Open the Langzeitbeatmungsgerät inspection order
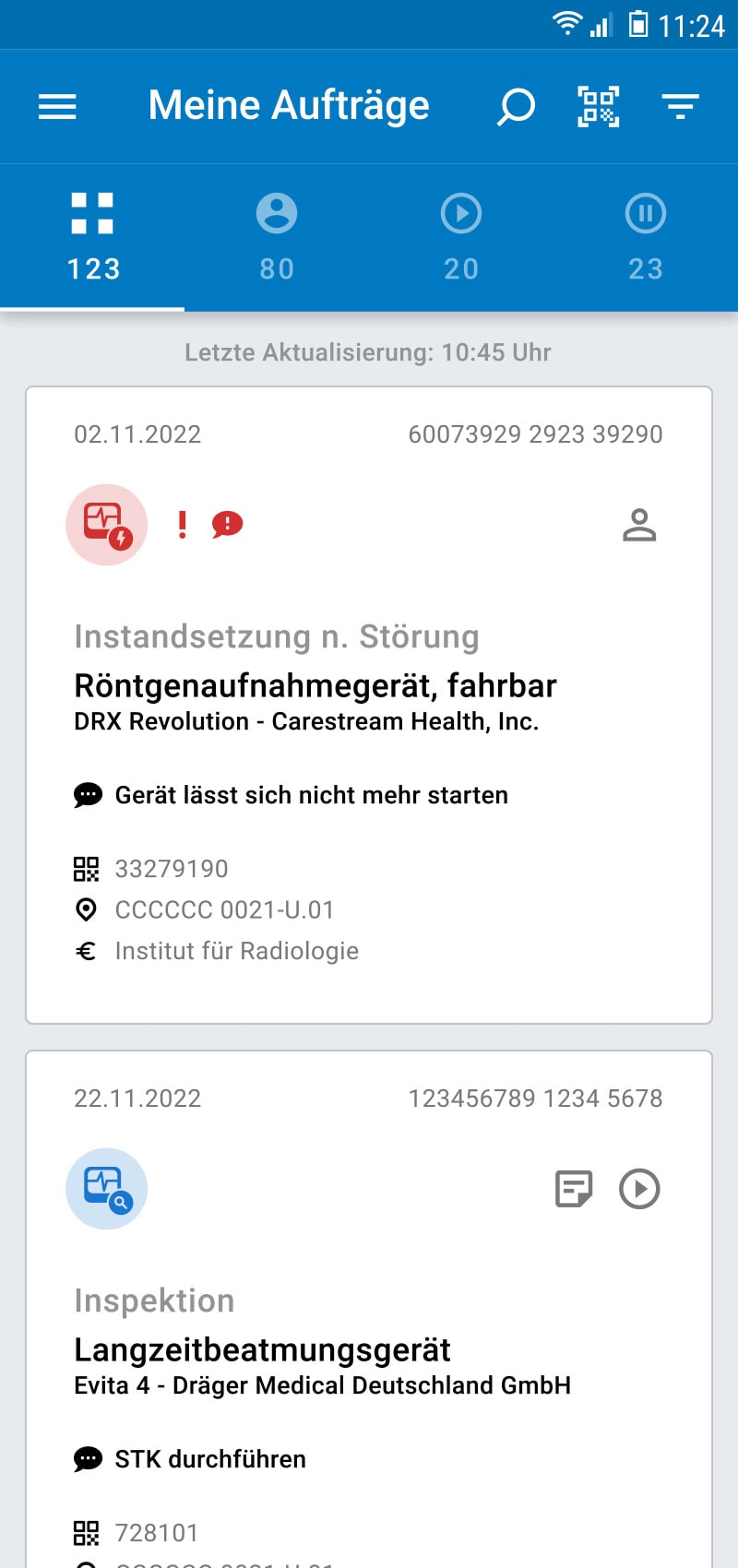Viewport: 738px width, 1568px height. (369, 1309)
